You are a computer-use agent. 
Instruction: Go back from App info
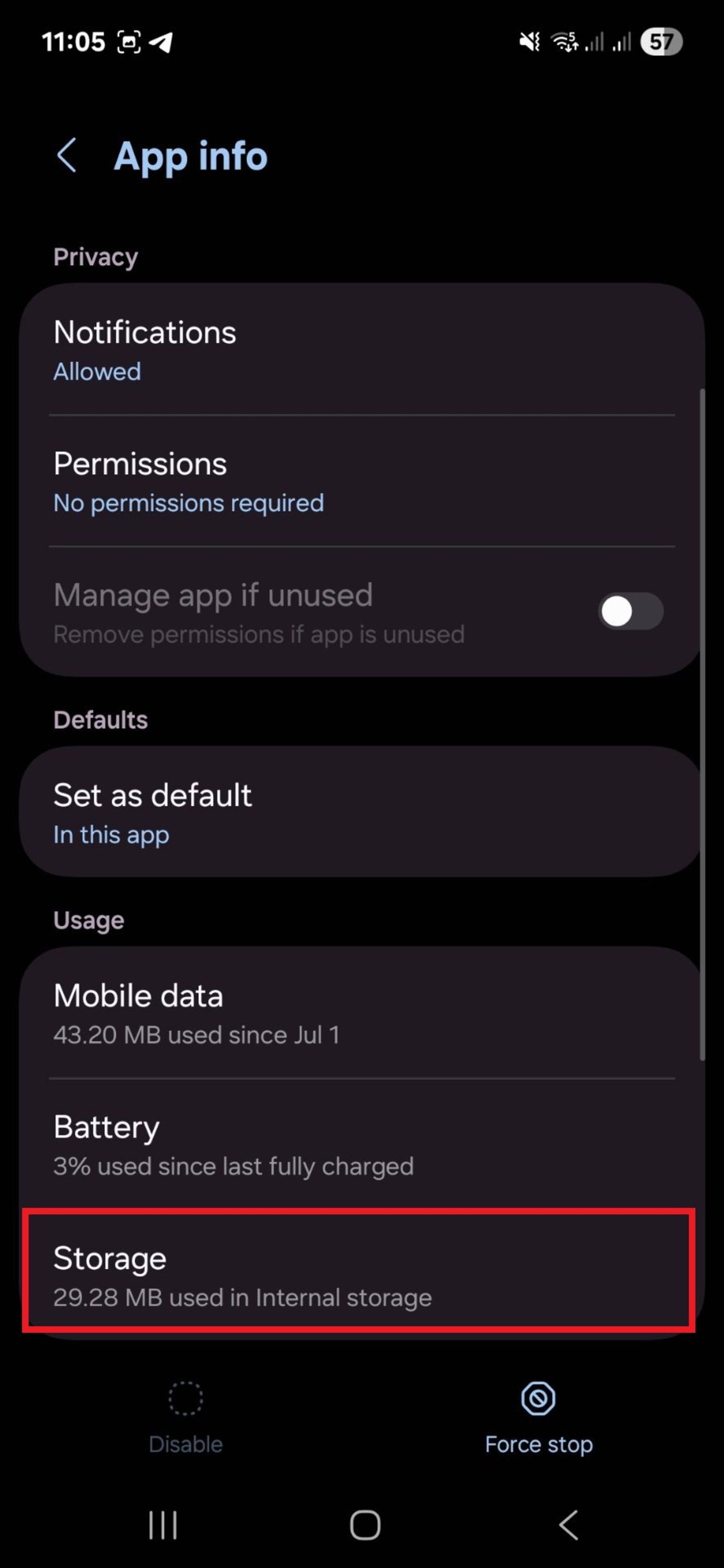coord(67,156)
